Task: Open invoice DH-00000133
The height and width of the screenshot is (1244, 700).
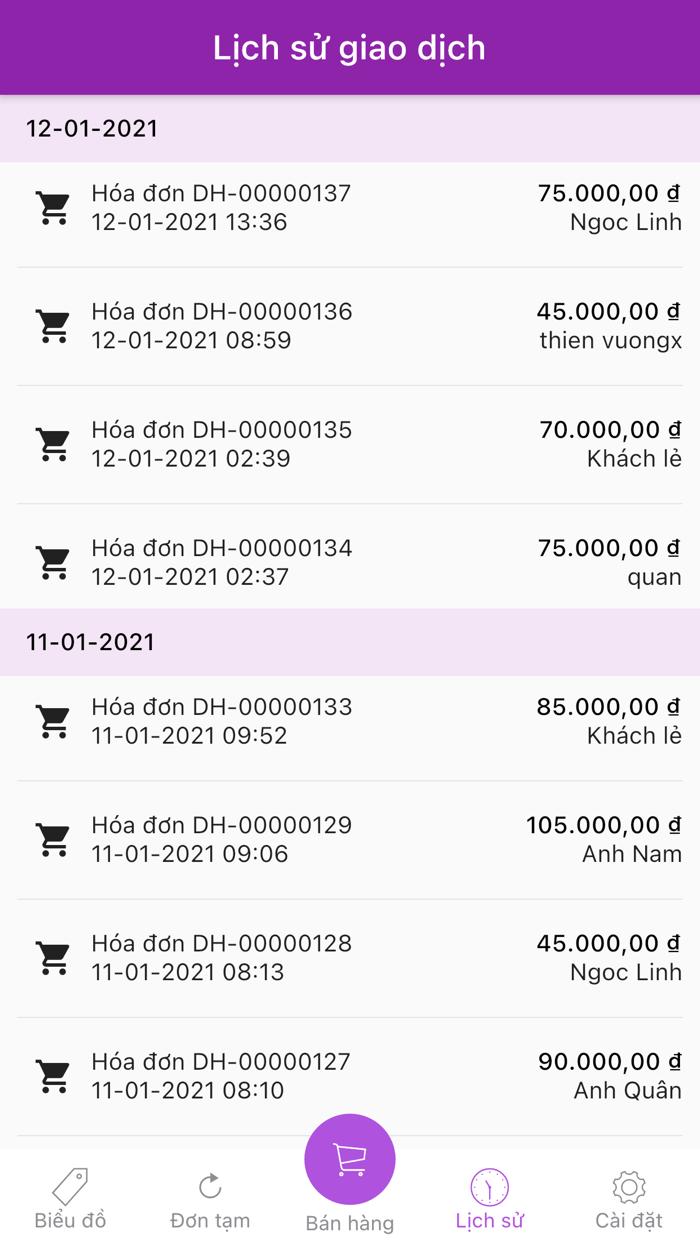Action: 350,721
